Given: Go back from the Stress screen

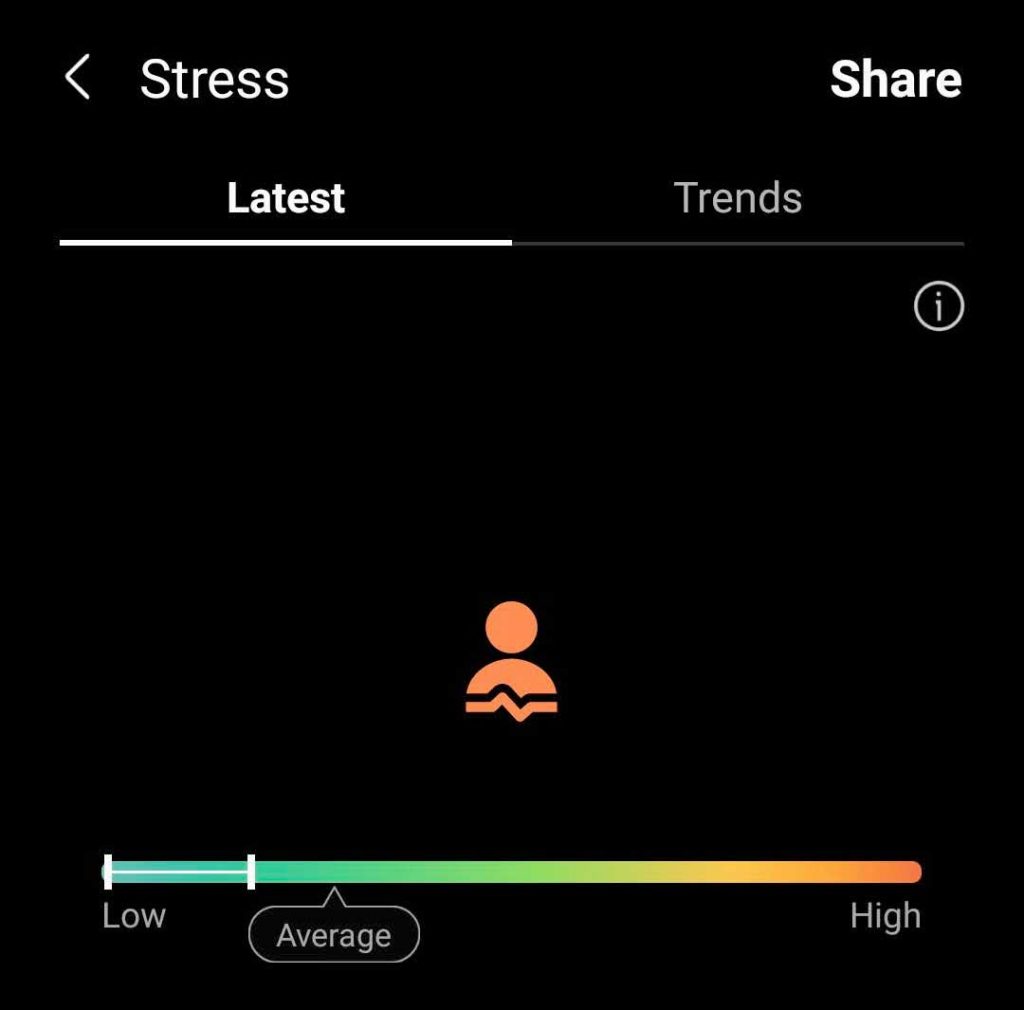Looking at the screenshot, I should (x=78, y=78).
